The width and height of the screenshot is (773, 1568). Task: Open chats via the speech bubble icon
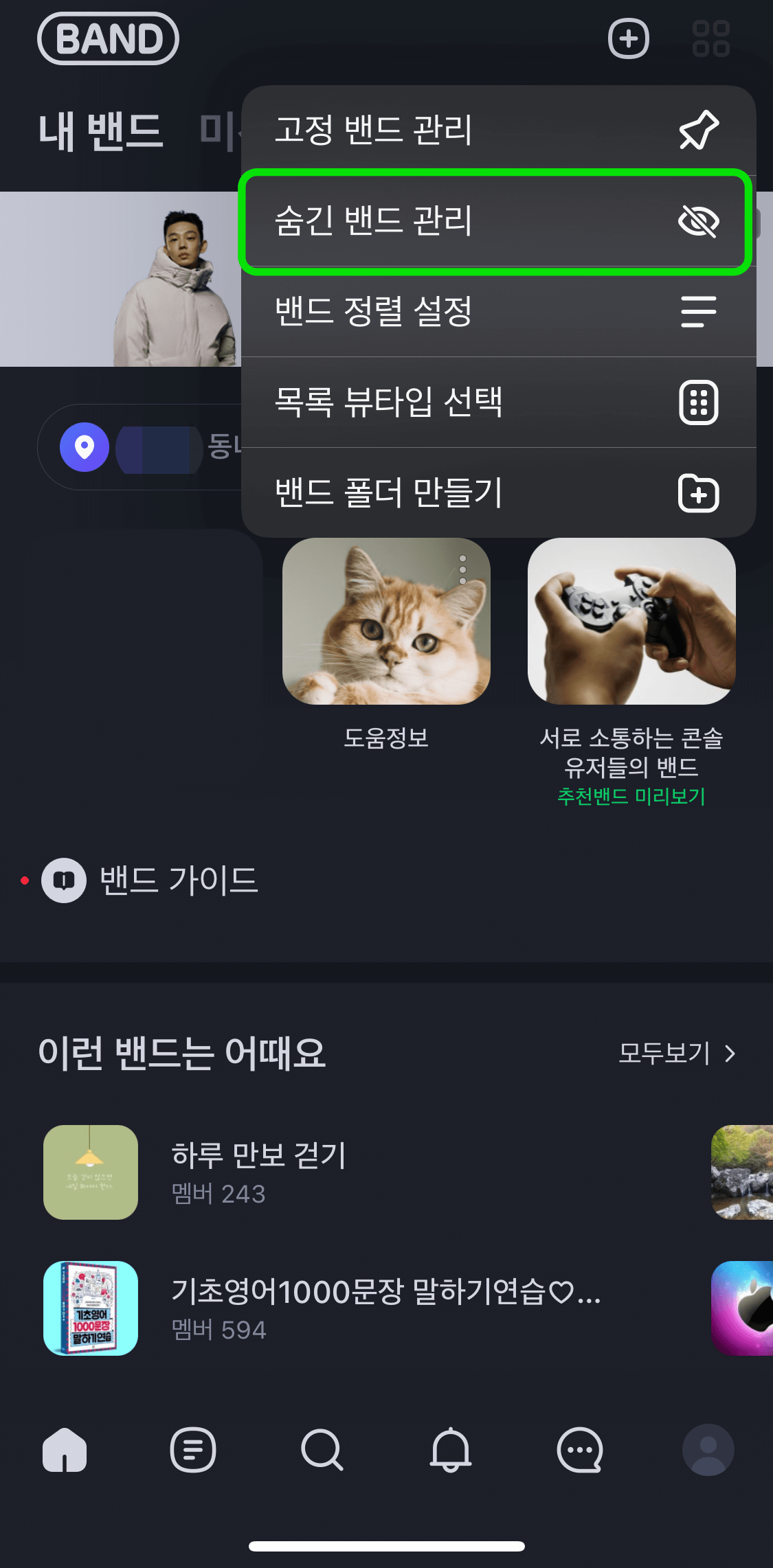[x=579, y=1451]
